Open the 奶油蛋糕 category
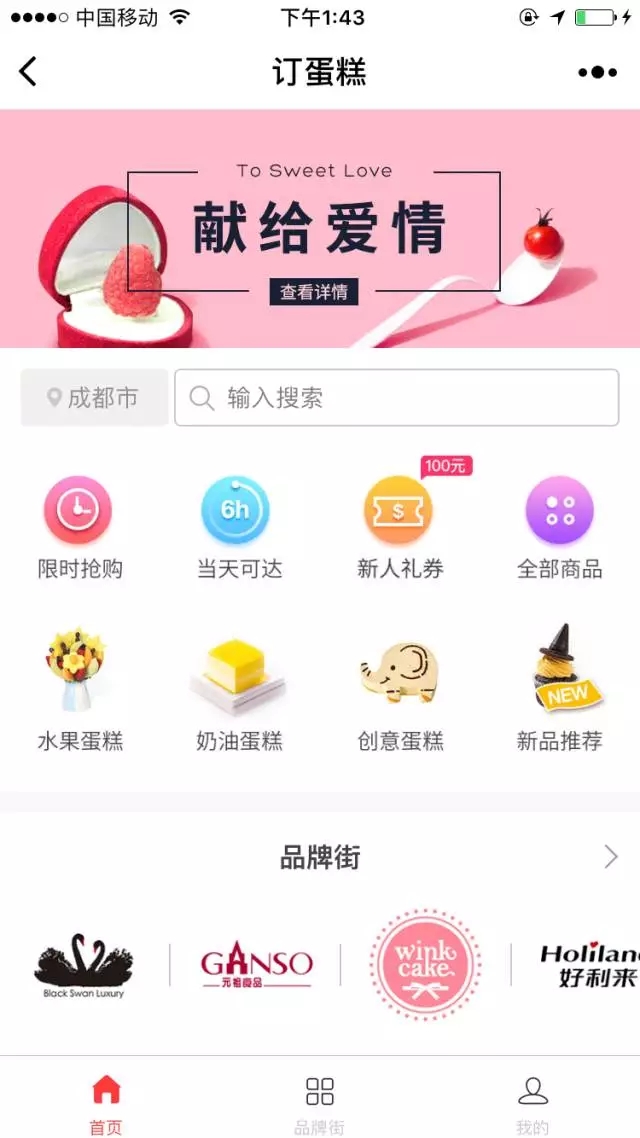640x1138 pixels. click(238, 689)
